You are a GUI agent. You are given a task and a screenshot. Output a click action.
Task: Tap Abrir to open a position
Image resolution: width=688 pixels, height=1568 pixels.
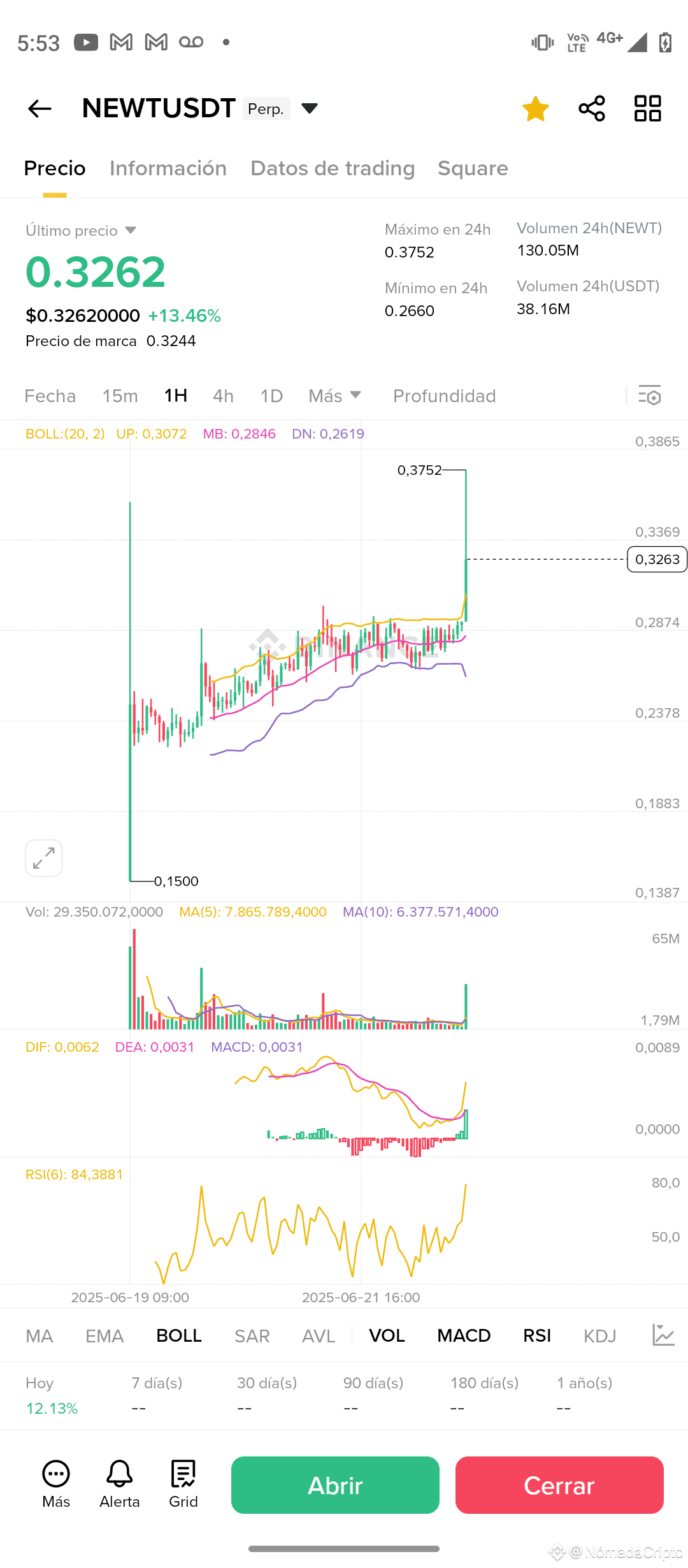click(335, 1485)
